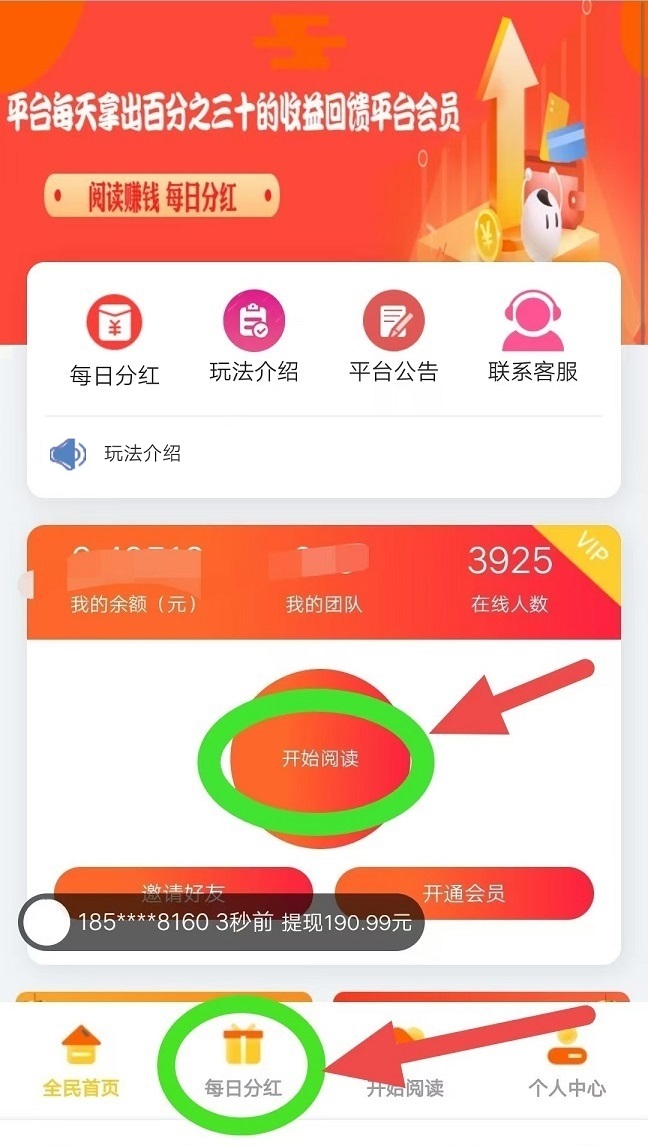Tap 开通会员 to become a member

point(464,893)
